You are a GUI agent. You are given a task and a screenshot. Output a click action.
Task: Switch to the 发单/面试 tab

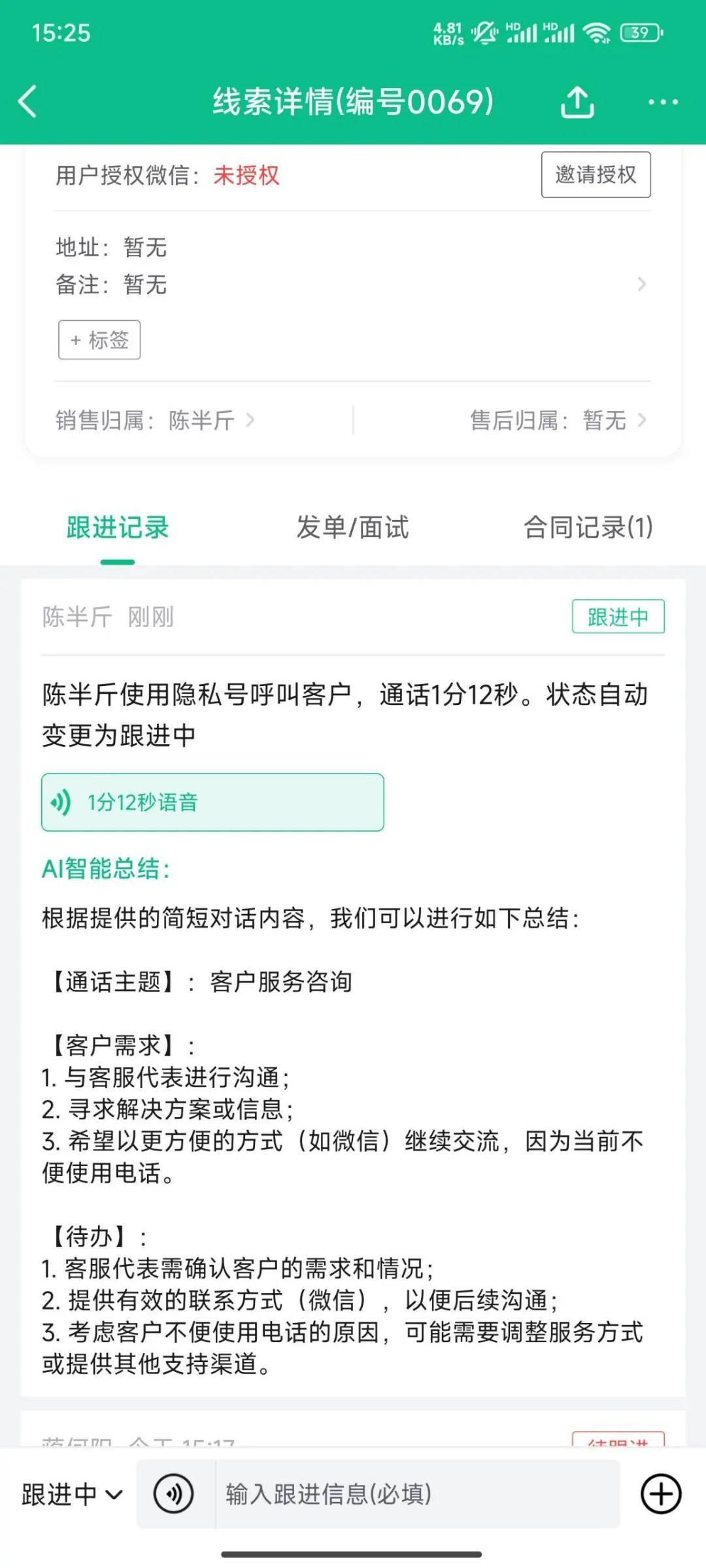(352, 528)
